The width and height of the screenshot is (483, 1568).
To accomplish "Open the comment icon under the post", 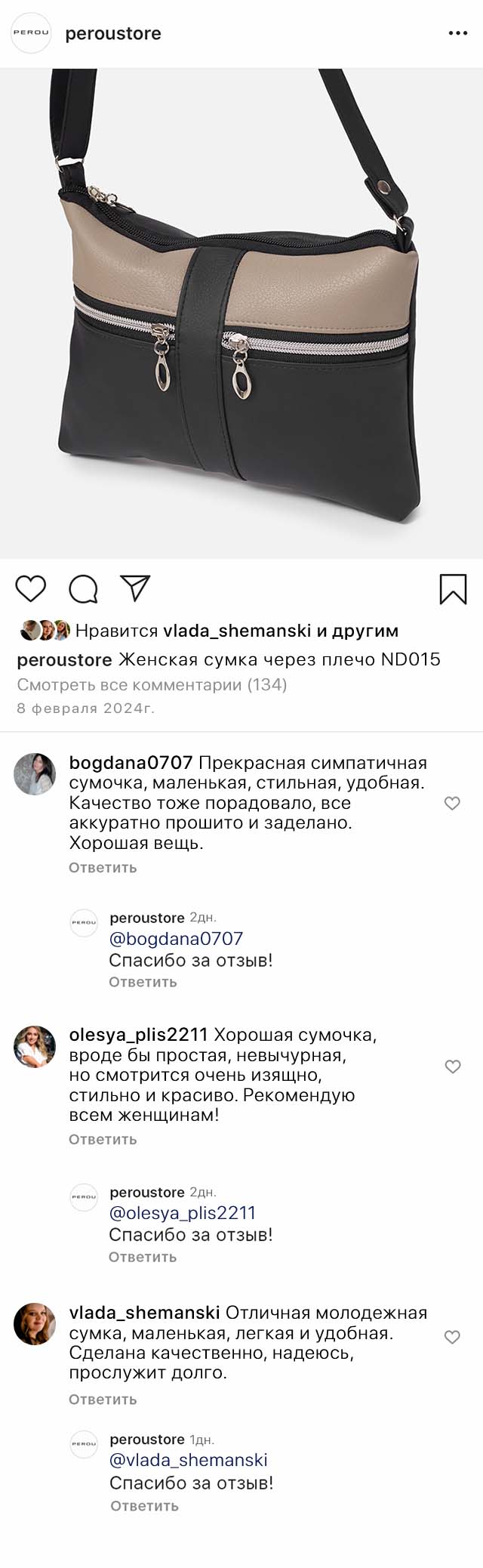I will [x=83, y=589].
